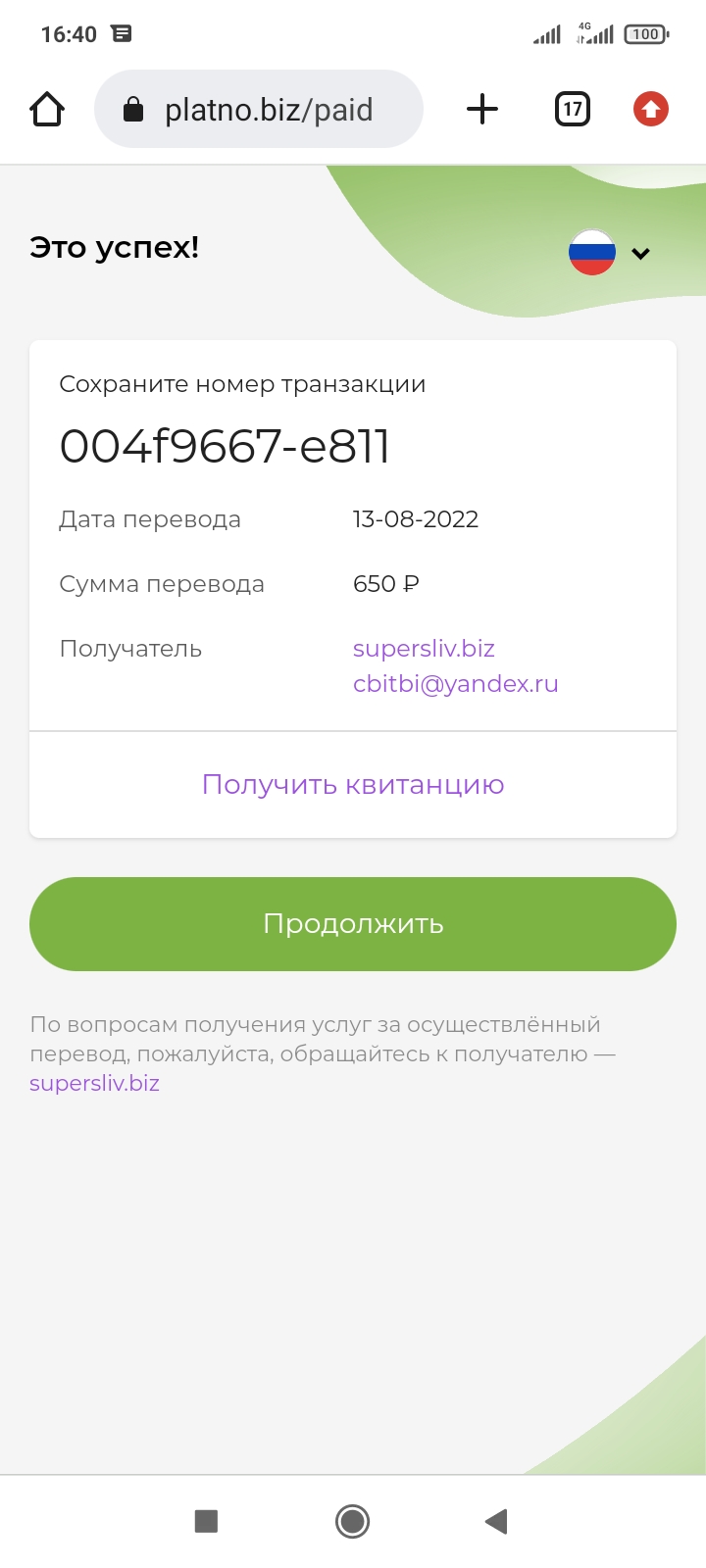The image size is (706, 1568).
Task: Expand the Russian flag language dropdown
Action: click(x=610, y=253)
